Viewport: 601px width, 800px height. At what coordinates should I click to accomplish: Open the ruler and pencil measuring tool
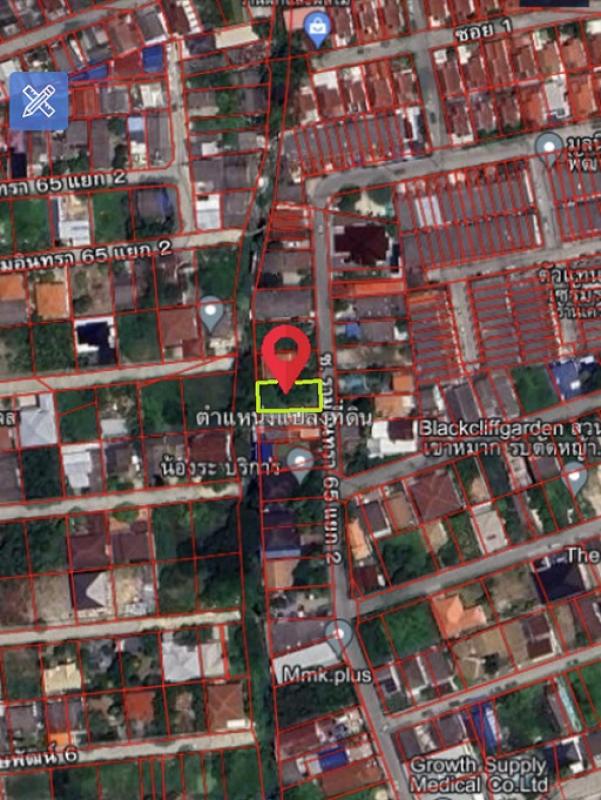39,101
